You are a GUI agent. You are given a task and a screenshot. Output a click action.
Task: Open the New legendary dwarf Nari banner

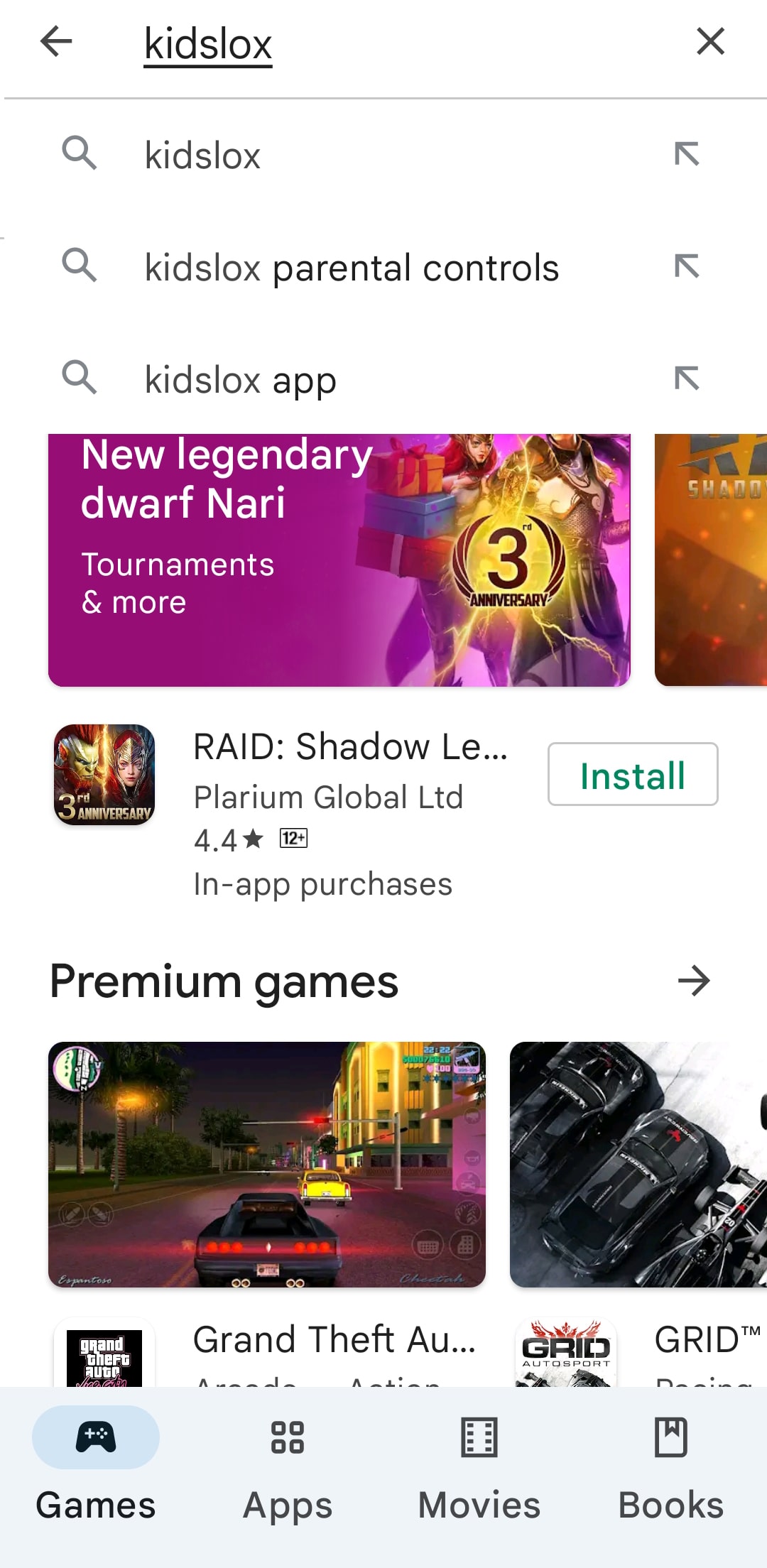tap(339, 560)
